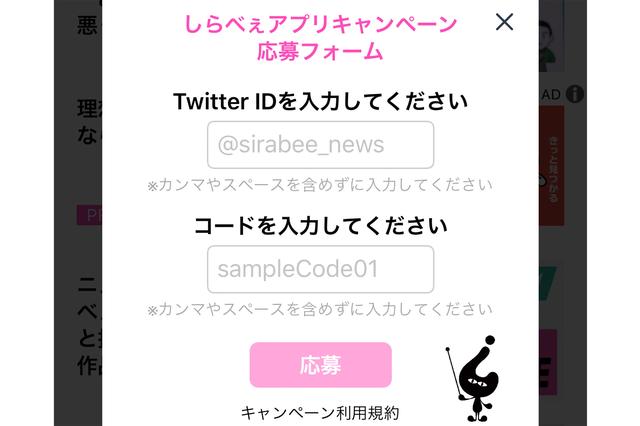Viewport: 640px width, 426px height.
Task: Select the code entry text field
Action: (320, 269)
